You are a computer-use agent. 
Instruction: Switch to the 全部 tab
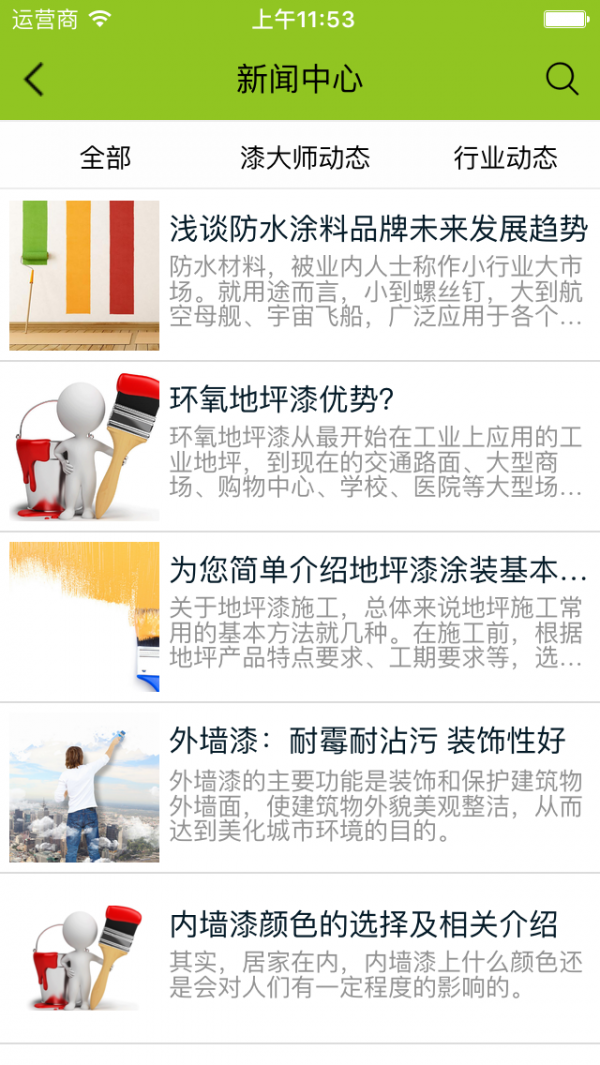point(105,157)
